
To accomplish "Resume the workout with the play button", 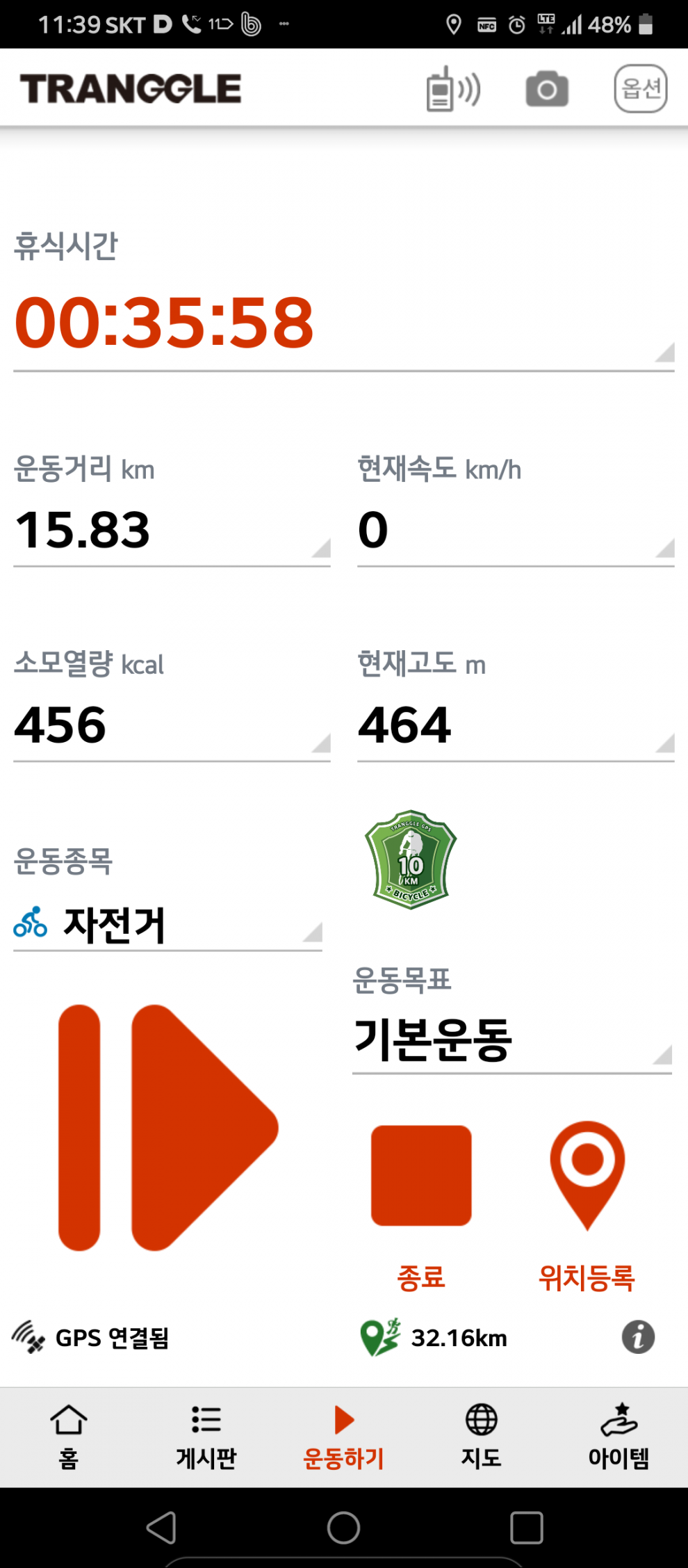I will pyautogui.click(x=169, y=1127).
